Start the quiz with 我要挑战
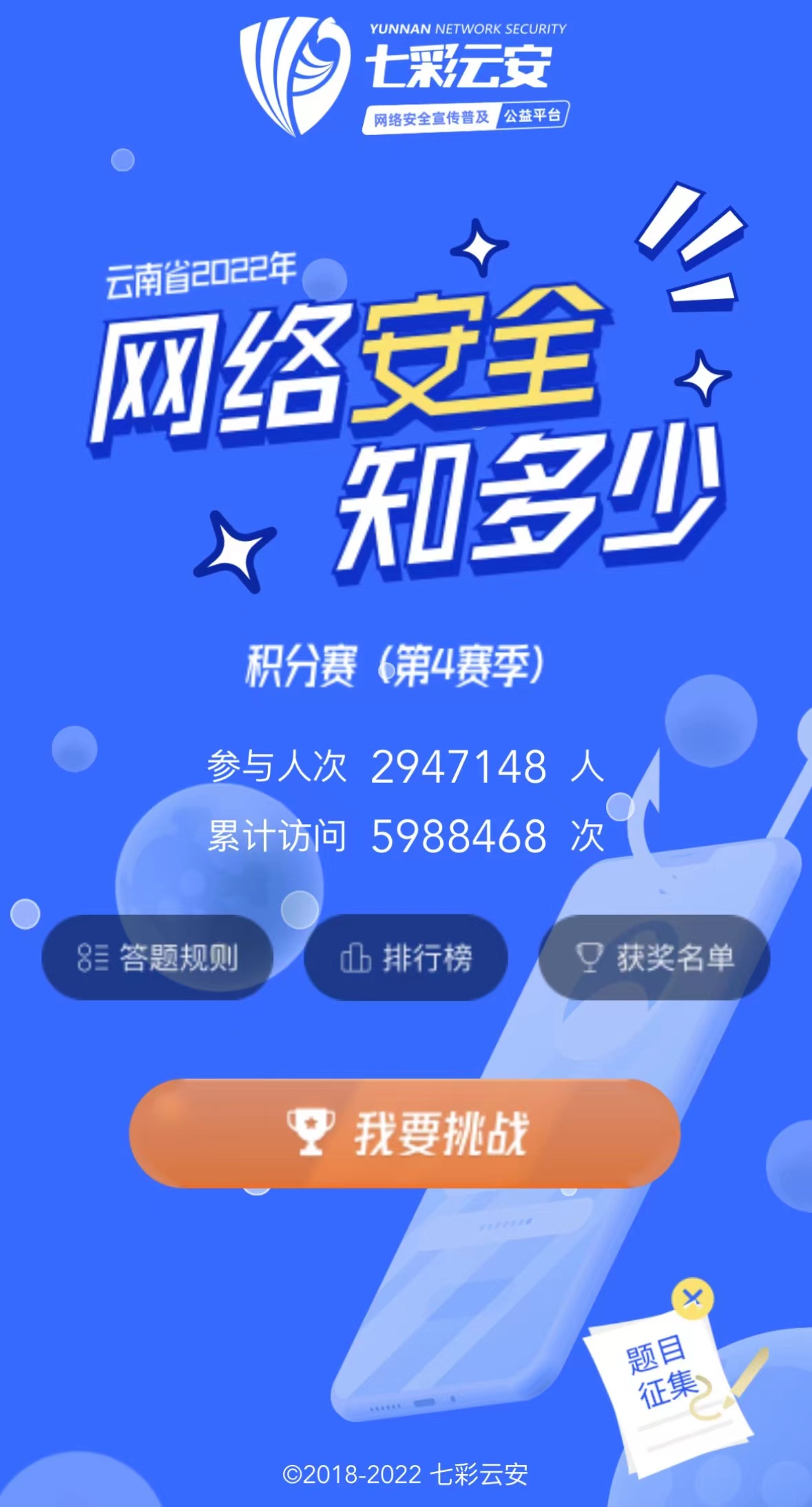Image resolution: width=812 pixels, height=1507 pixels. point(405,1133)
